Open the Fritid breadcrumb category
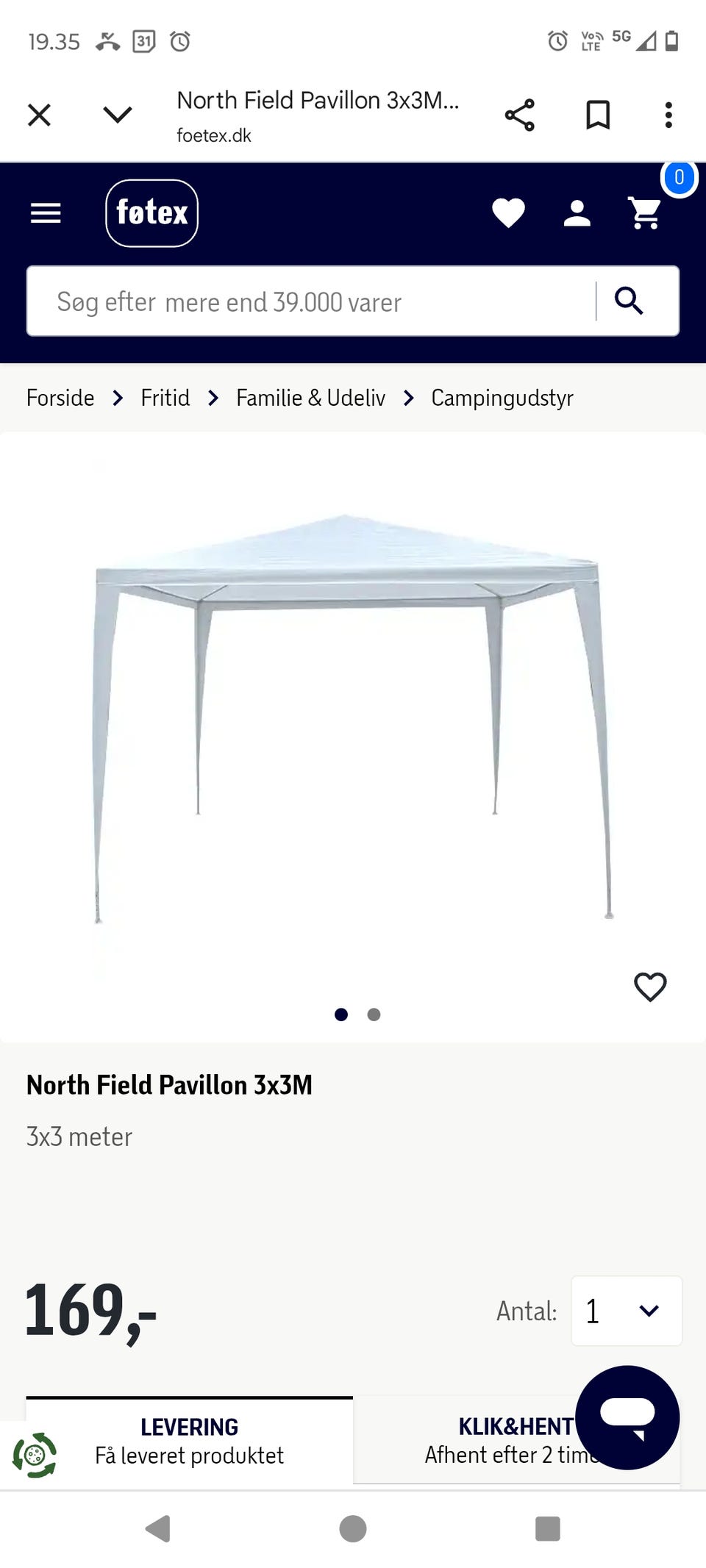 (x=165, y=398)
